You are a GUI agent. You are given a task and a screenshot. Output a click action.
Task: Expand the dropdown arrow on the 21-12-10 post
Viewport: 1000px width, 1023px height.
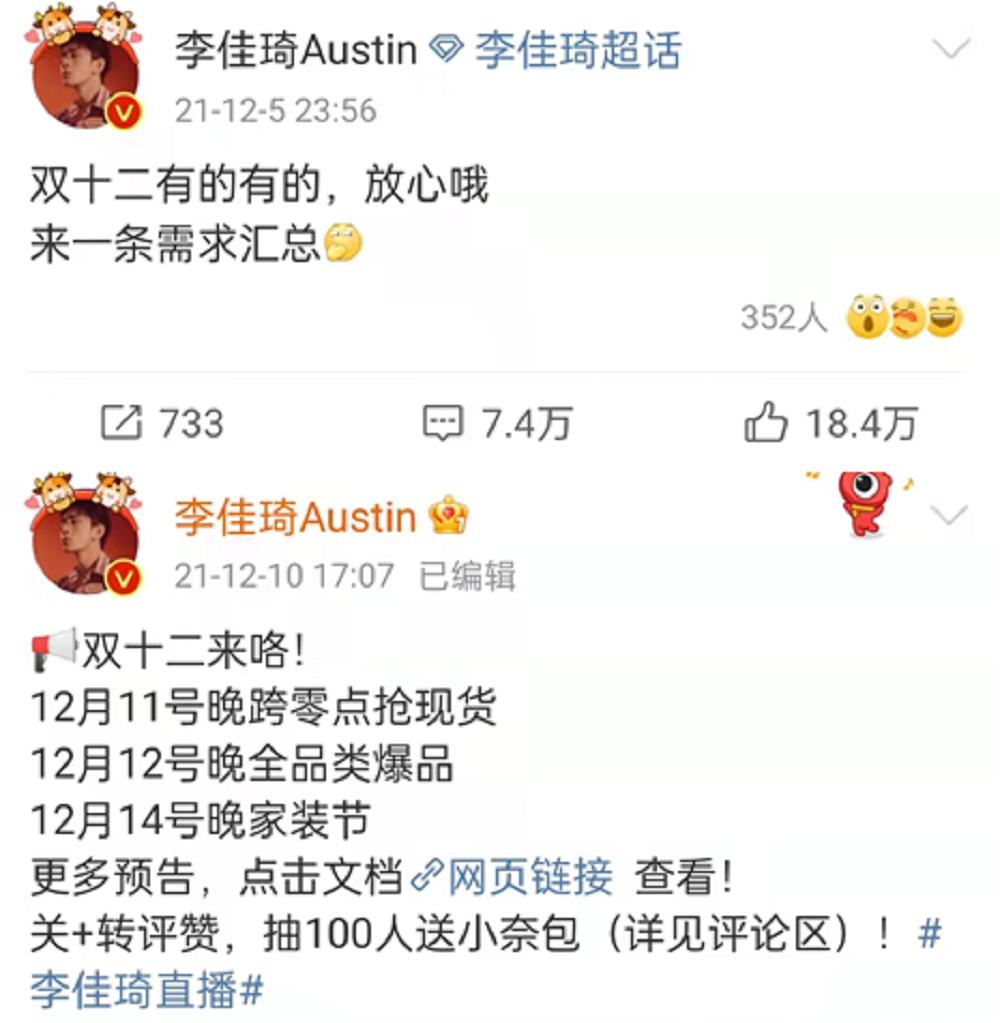(950, 515)
